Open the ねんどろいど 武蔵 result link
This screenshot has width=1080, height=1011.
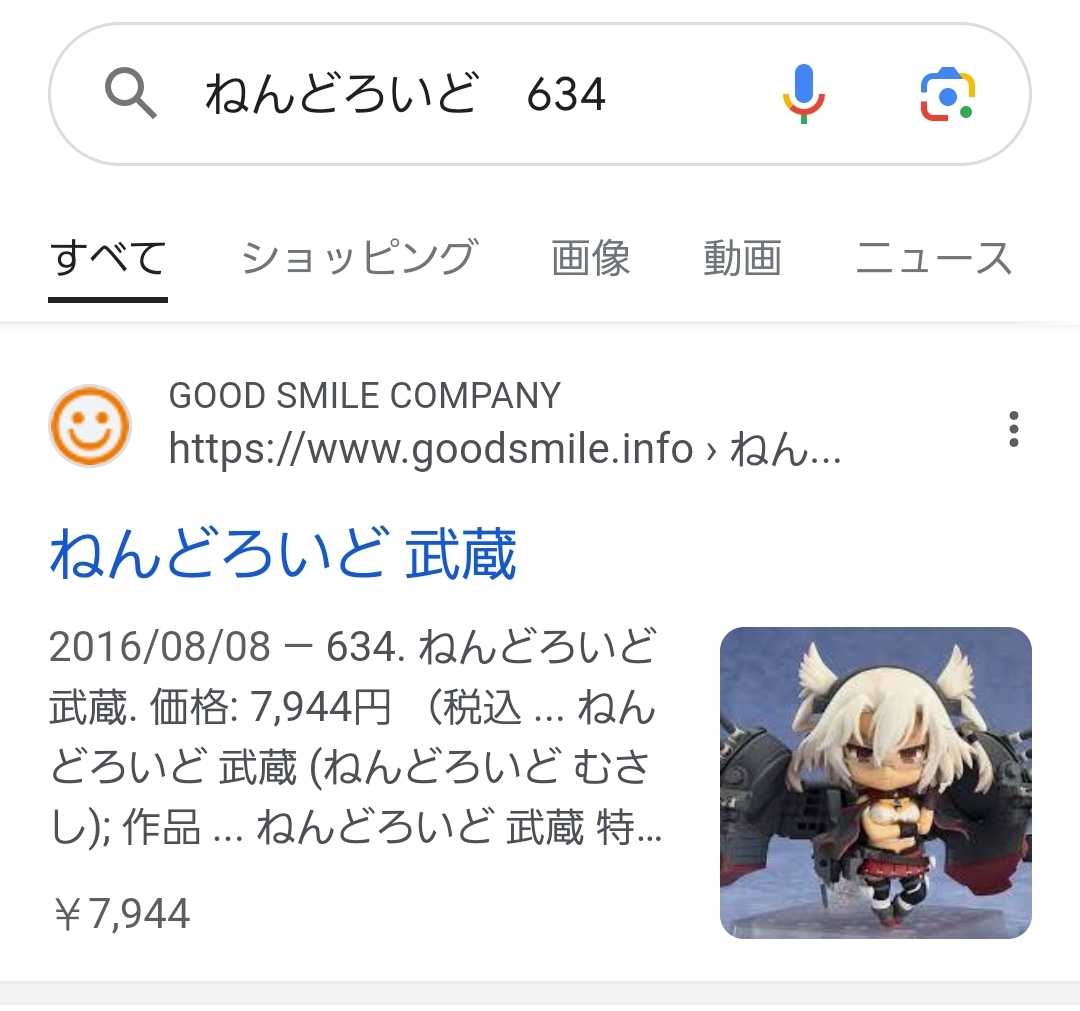point(283,556)
